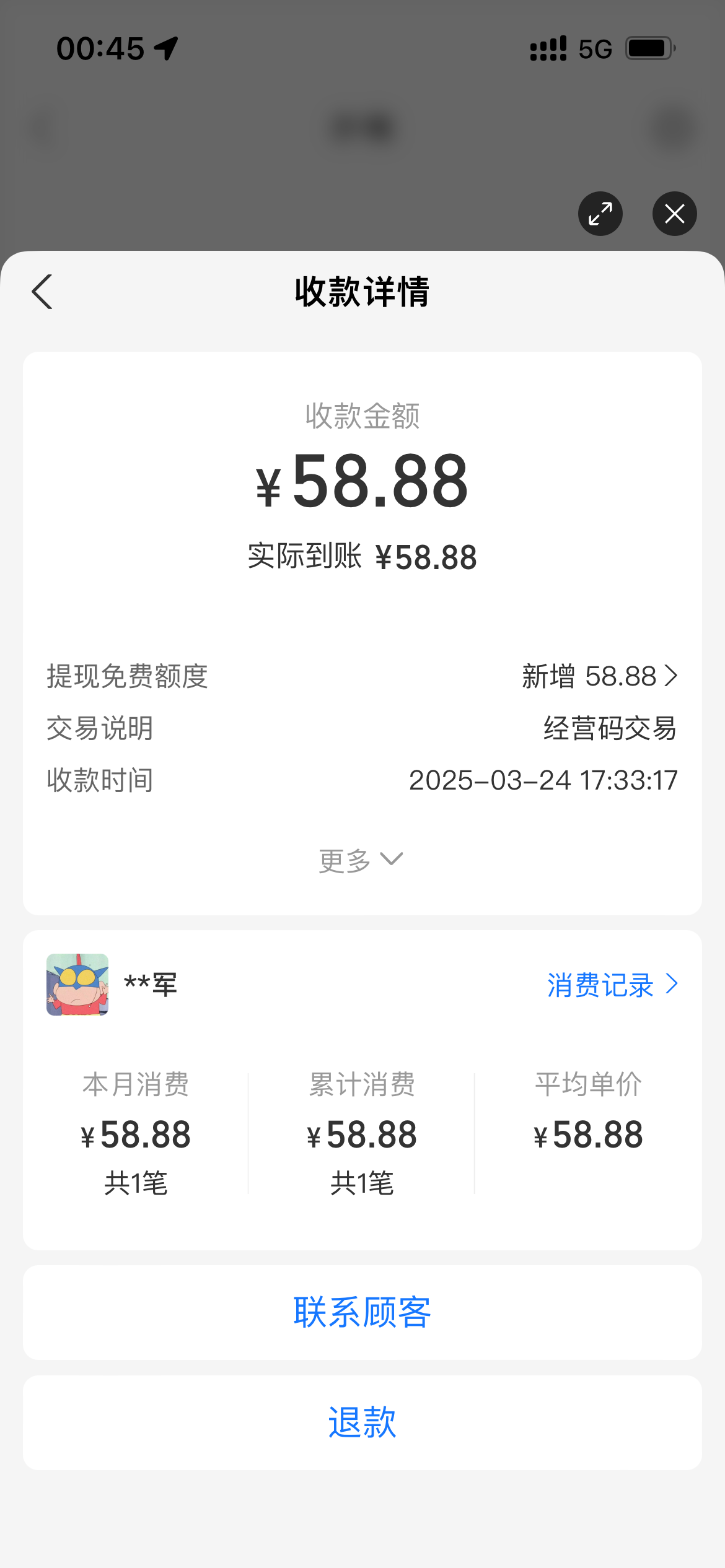View 消费记录 for this customer
The height and width of the screenshot is (1568, 725).
point(612,985)
